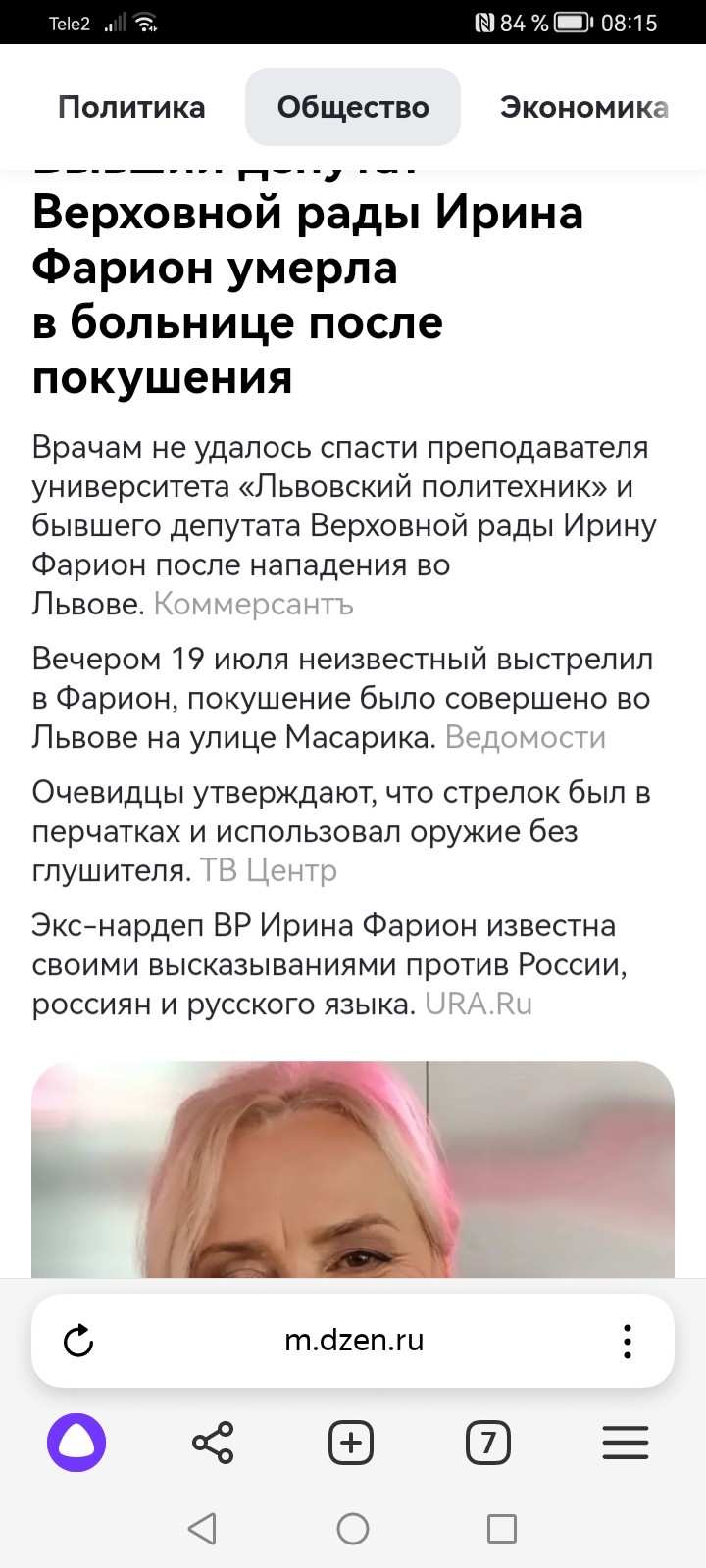
Task: Open the browser's three-dot menu
Action: click(x=627, y=1341)
